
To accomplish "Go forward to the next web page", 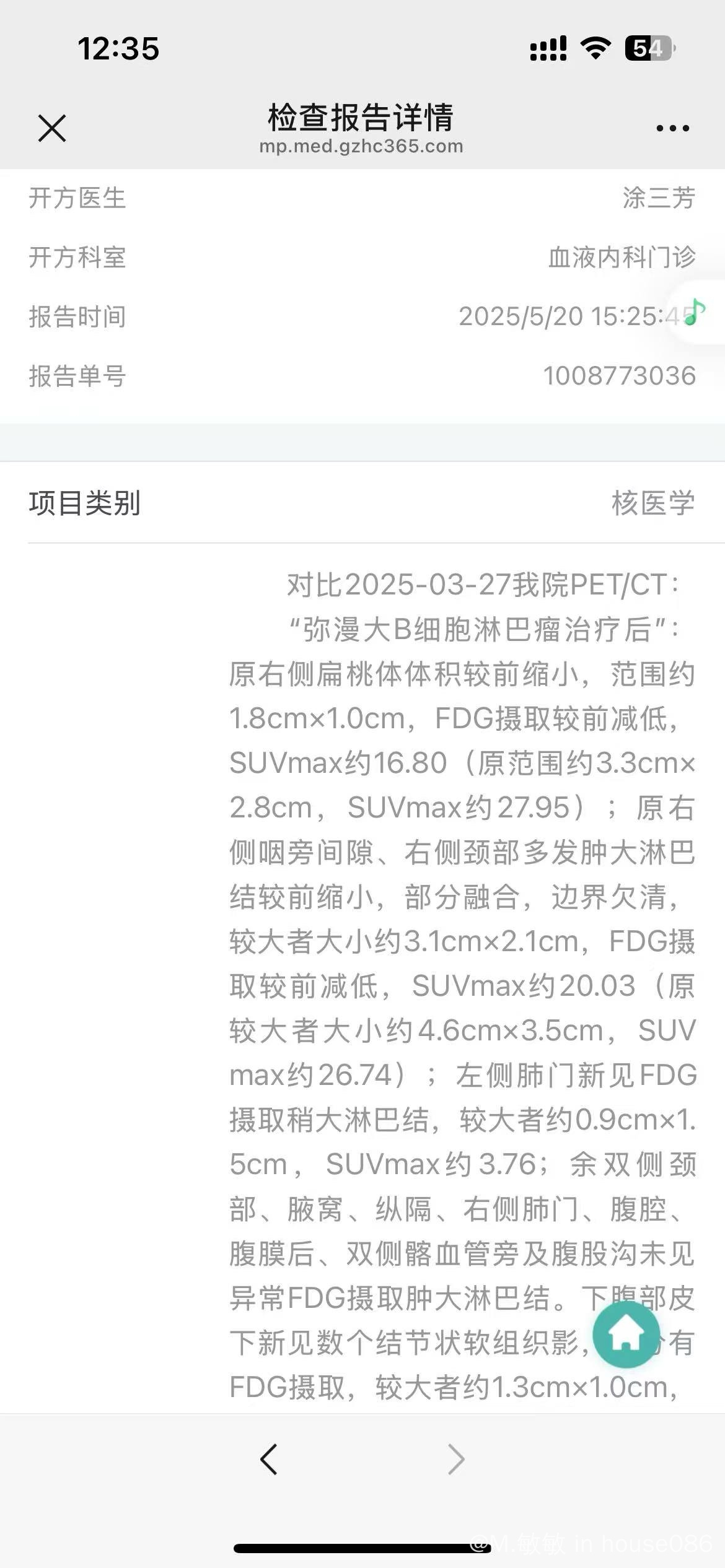I will click(456, 1460).
